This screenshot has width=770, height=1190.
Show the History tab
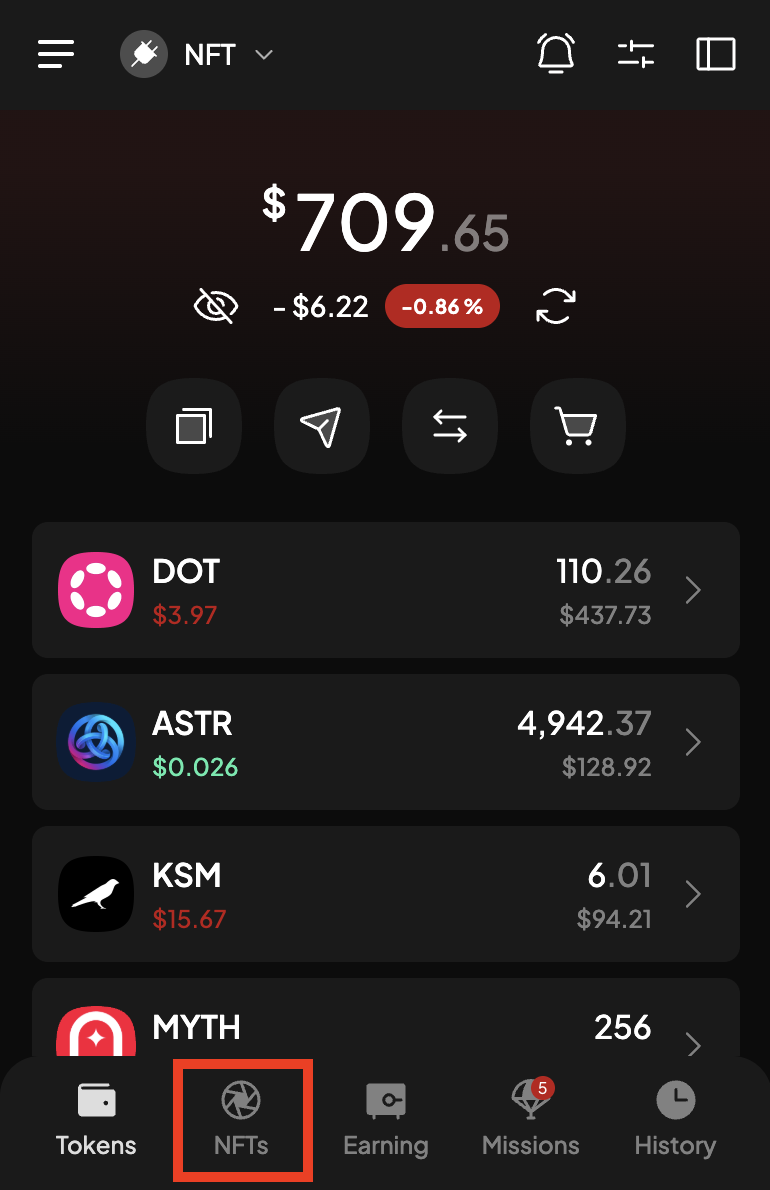tap(675, 1120)
